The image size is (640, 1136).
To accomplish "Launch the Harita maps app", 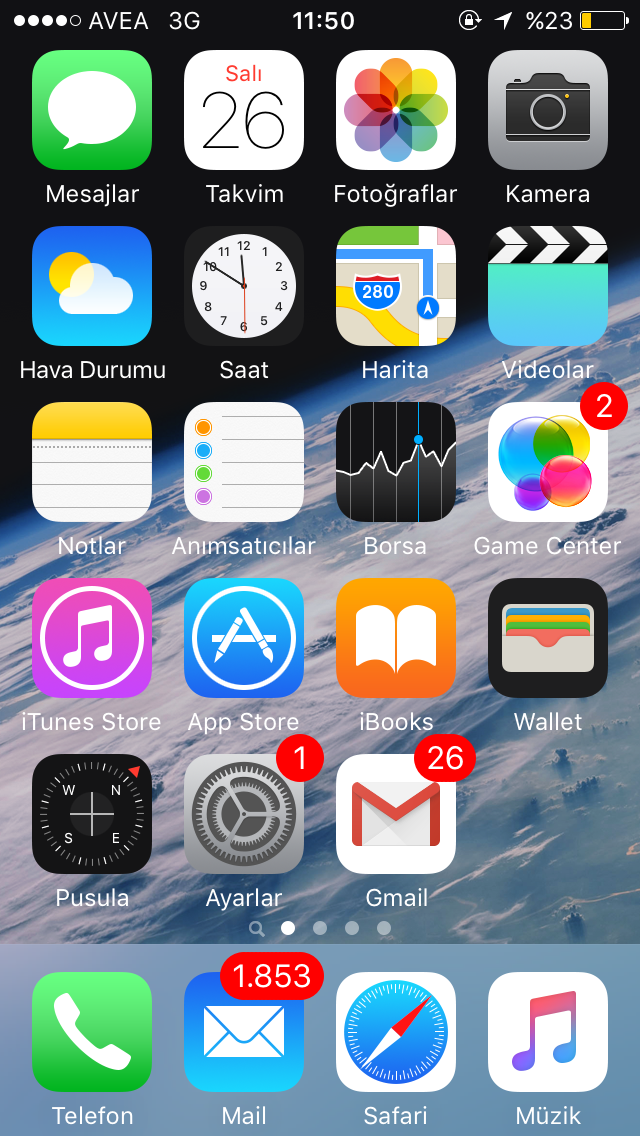I will pos(396,286).
